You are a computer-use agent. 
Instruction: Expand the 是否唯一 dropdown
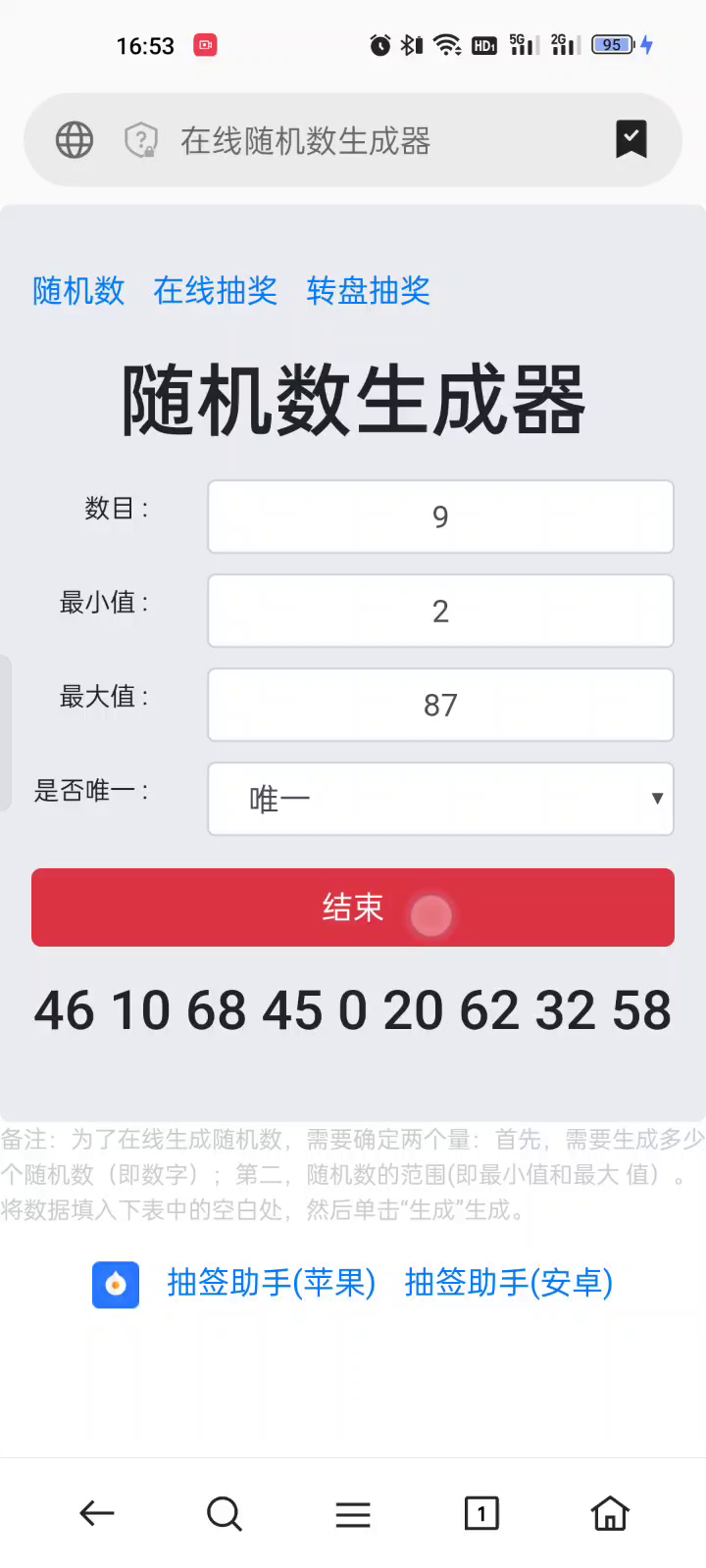[x=440, y=799]
